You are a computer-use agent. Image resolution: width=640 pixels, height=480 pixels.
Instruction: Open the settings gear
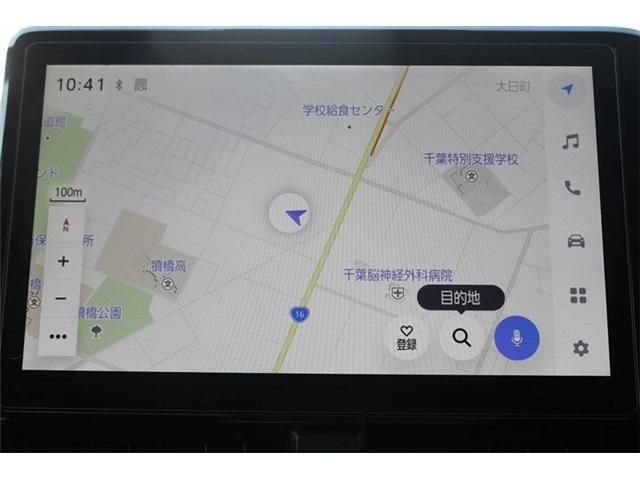tap(580, 348)
